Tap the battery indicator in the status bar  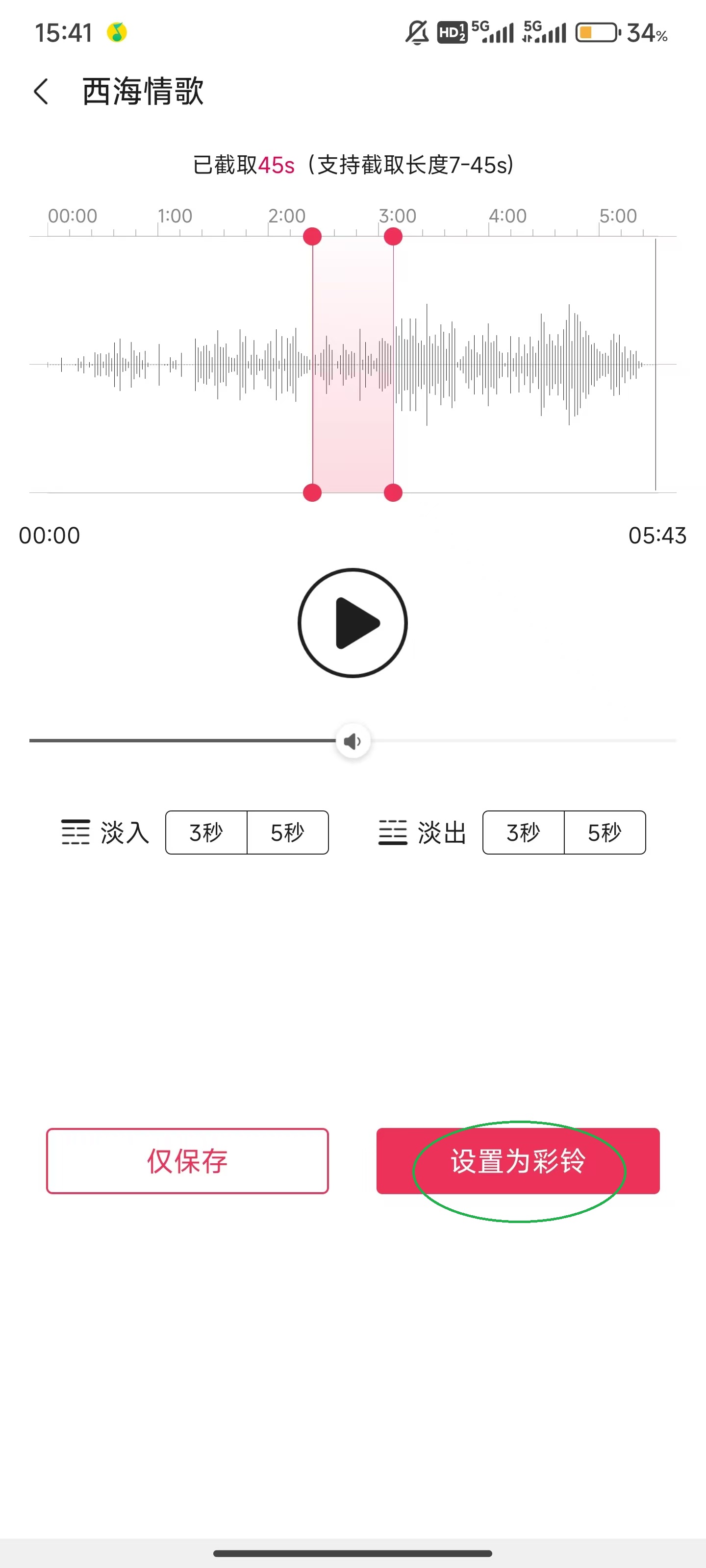tap(597, 32)
